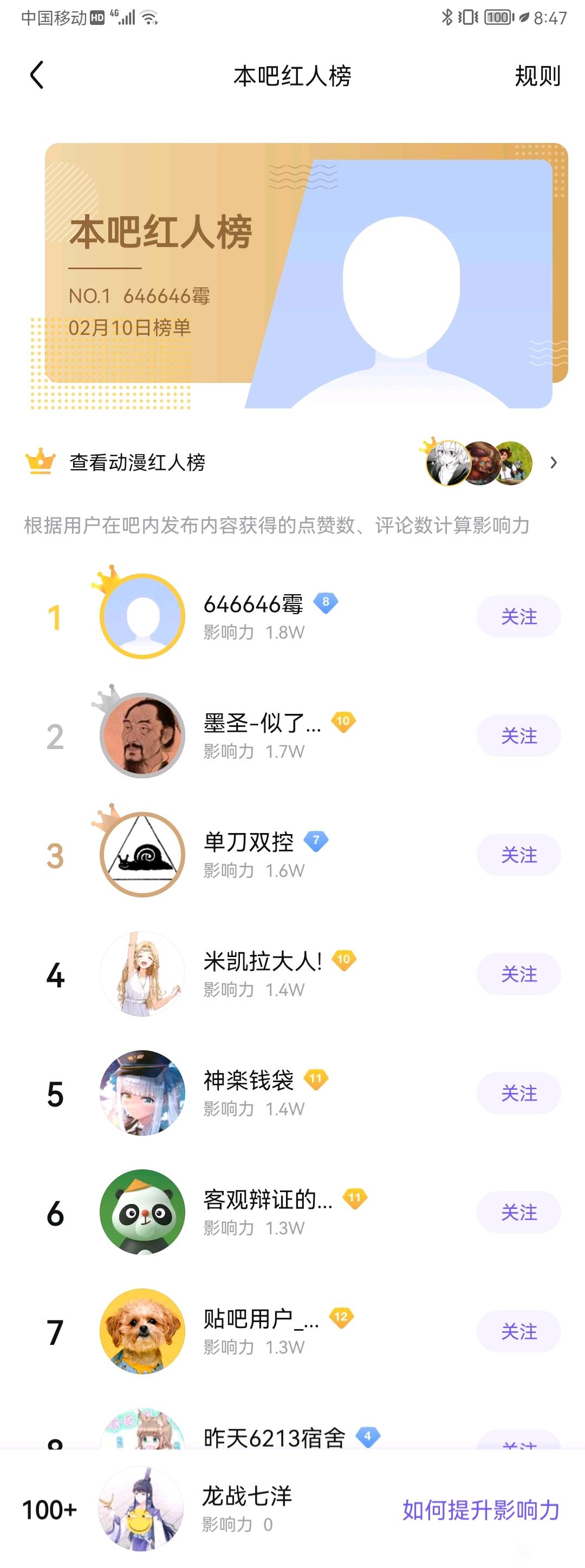585x1568 pixels.
Task: Open the 规则 rules page
Action: pos(537,76)
